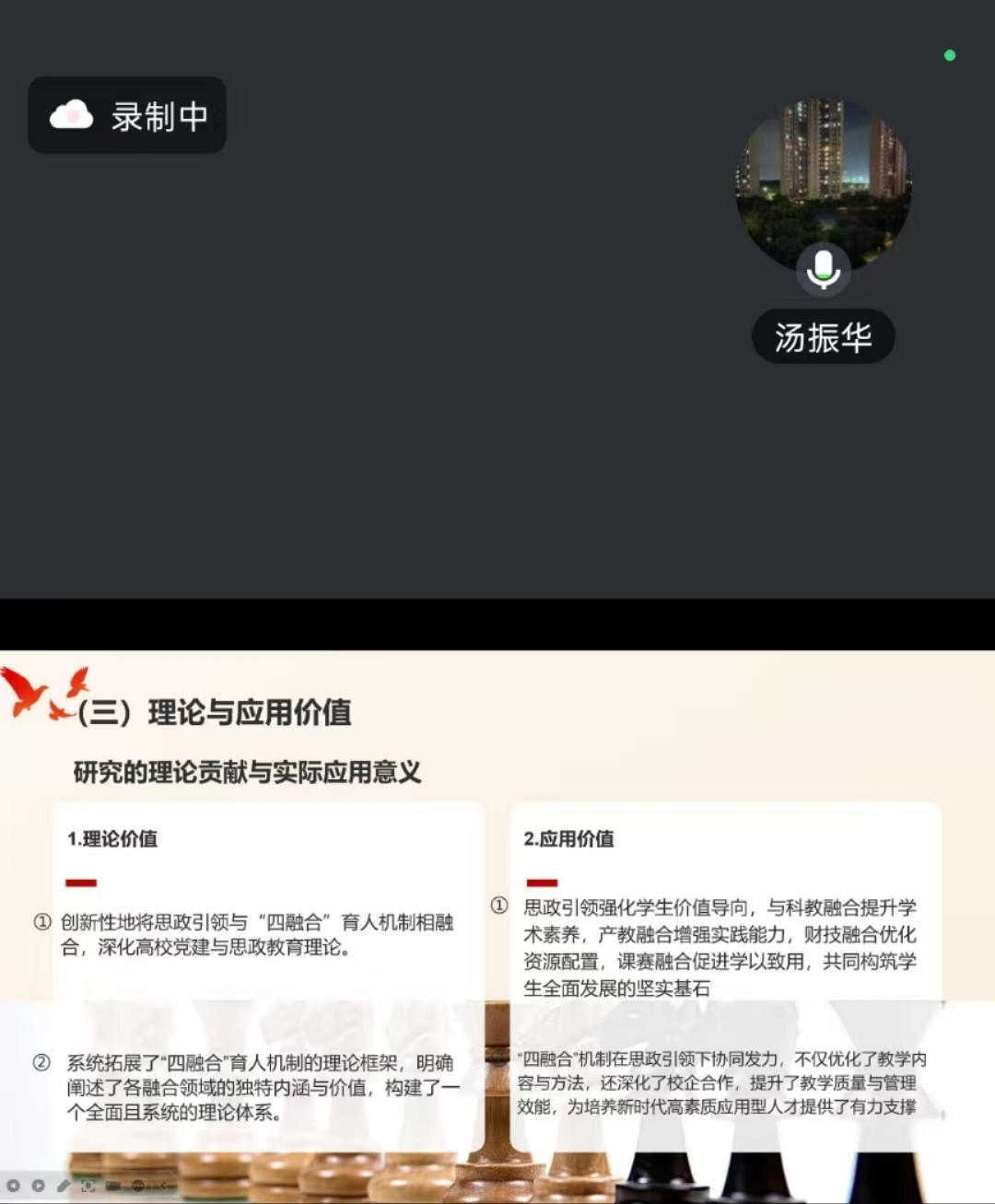Open the laser pointer focus tool
This screenshot has height=1204, width=995.
pyautogui.click(x=88, y=1186)
